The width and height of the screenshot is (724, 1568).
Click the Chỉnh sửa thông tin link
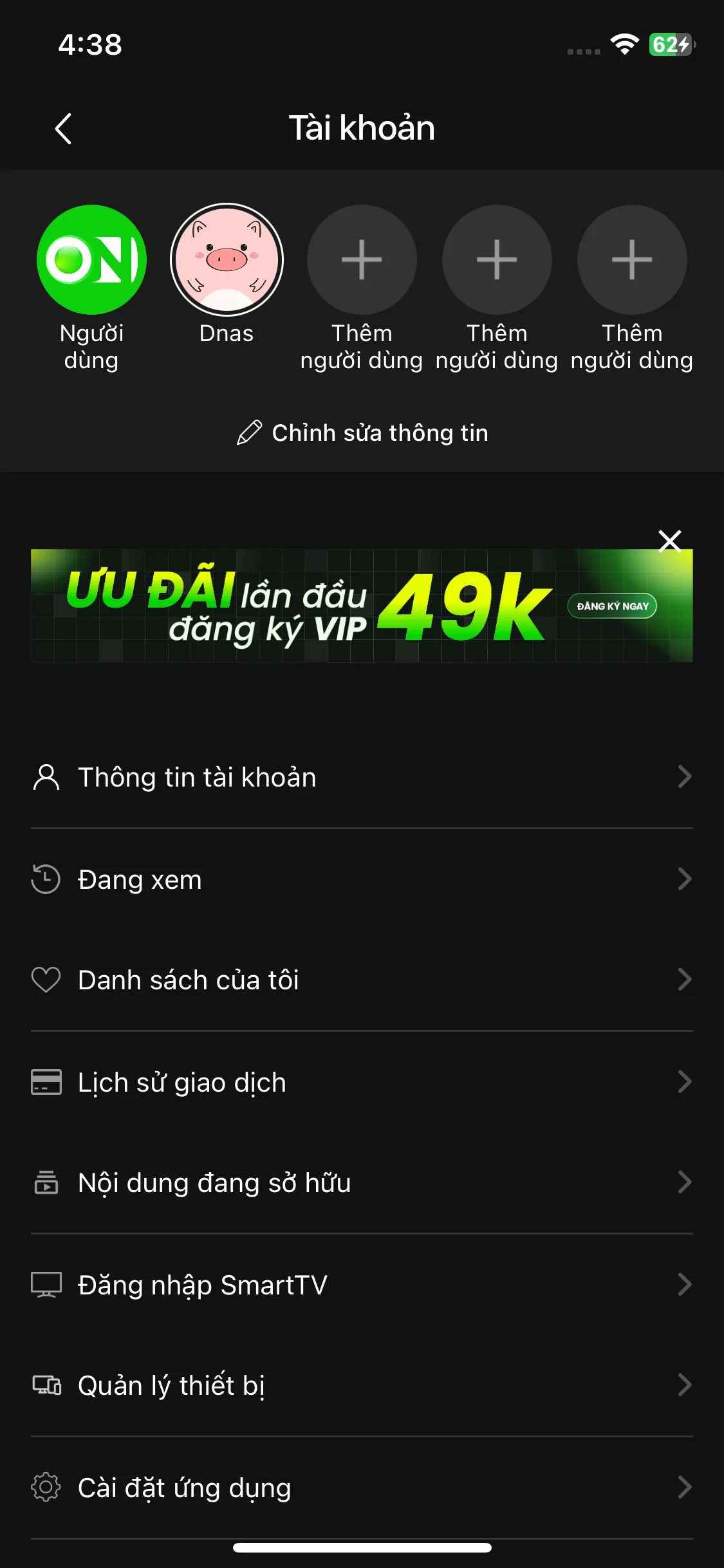[380, 433]
